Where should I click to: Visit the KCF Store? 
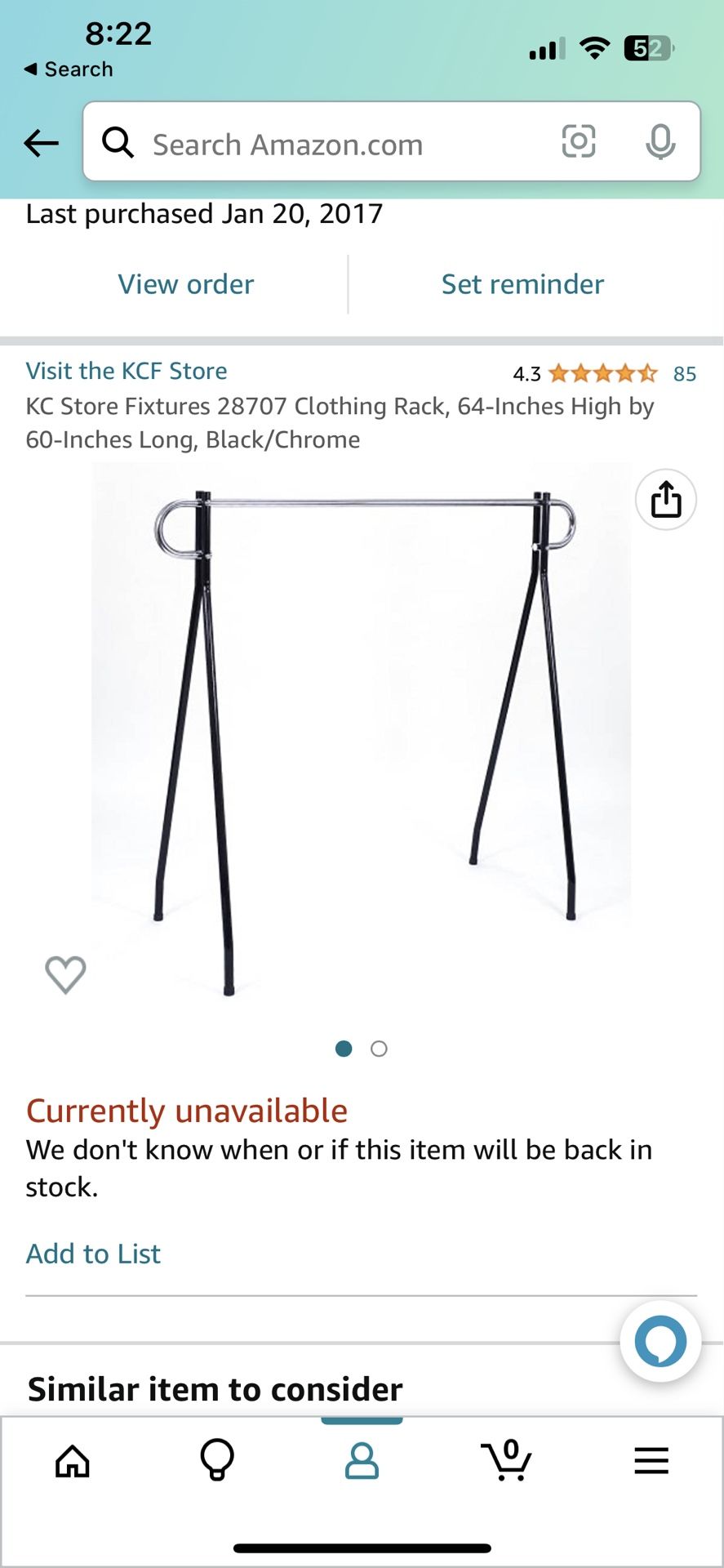(127, 371)
